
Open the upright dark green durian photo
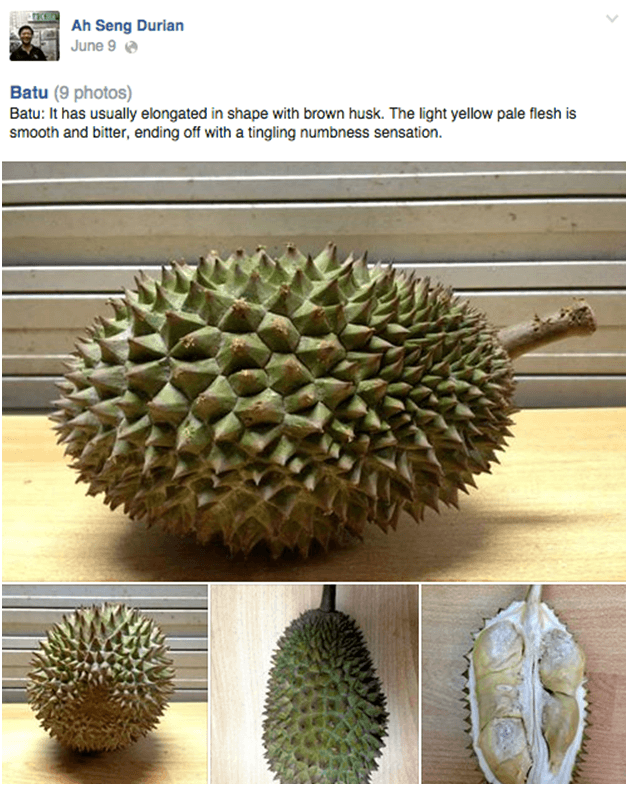[314, 684]
